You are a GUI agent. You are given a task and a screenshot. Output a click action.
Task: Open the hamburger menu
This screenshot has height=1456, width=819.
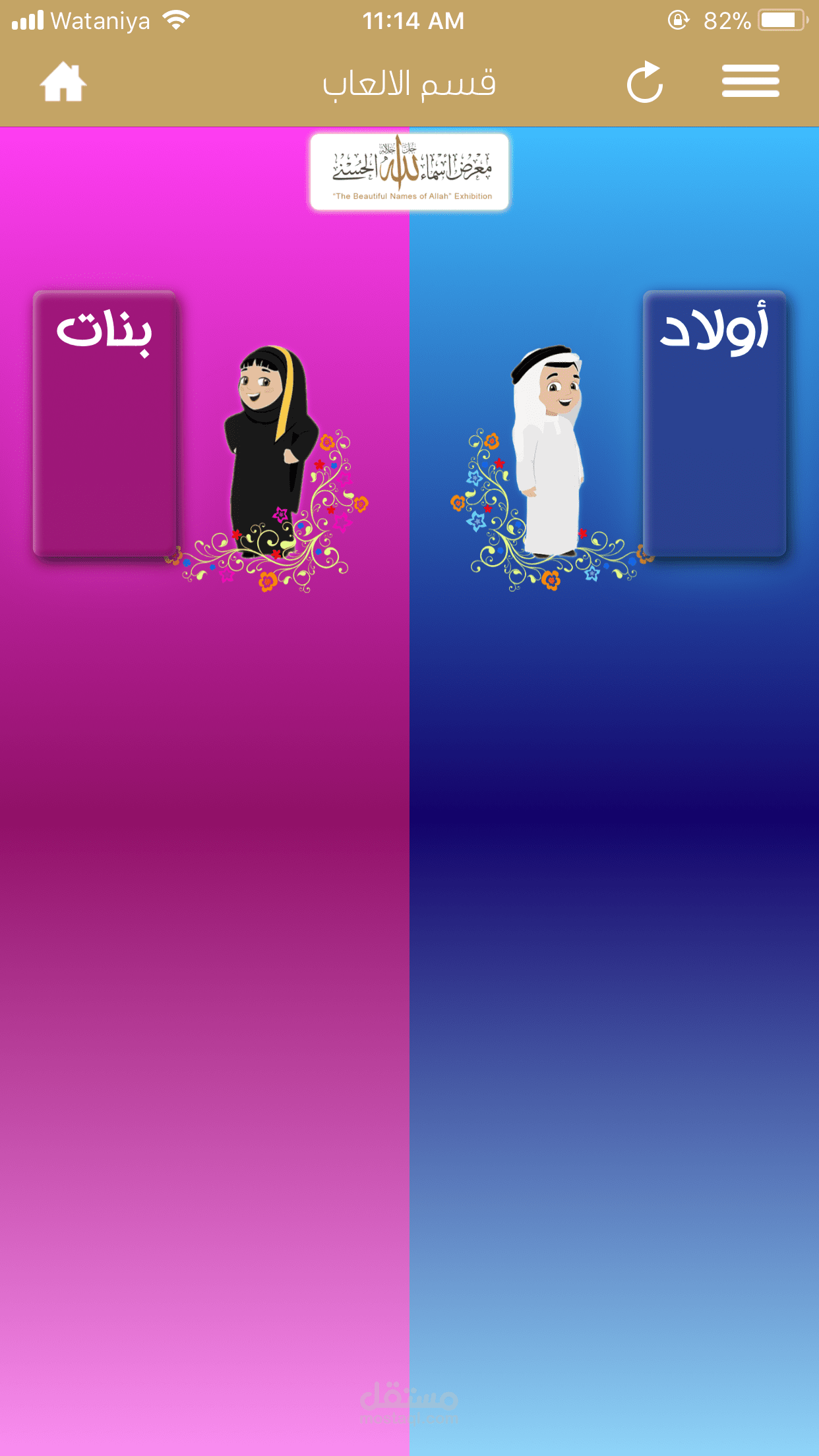(750, 81)
